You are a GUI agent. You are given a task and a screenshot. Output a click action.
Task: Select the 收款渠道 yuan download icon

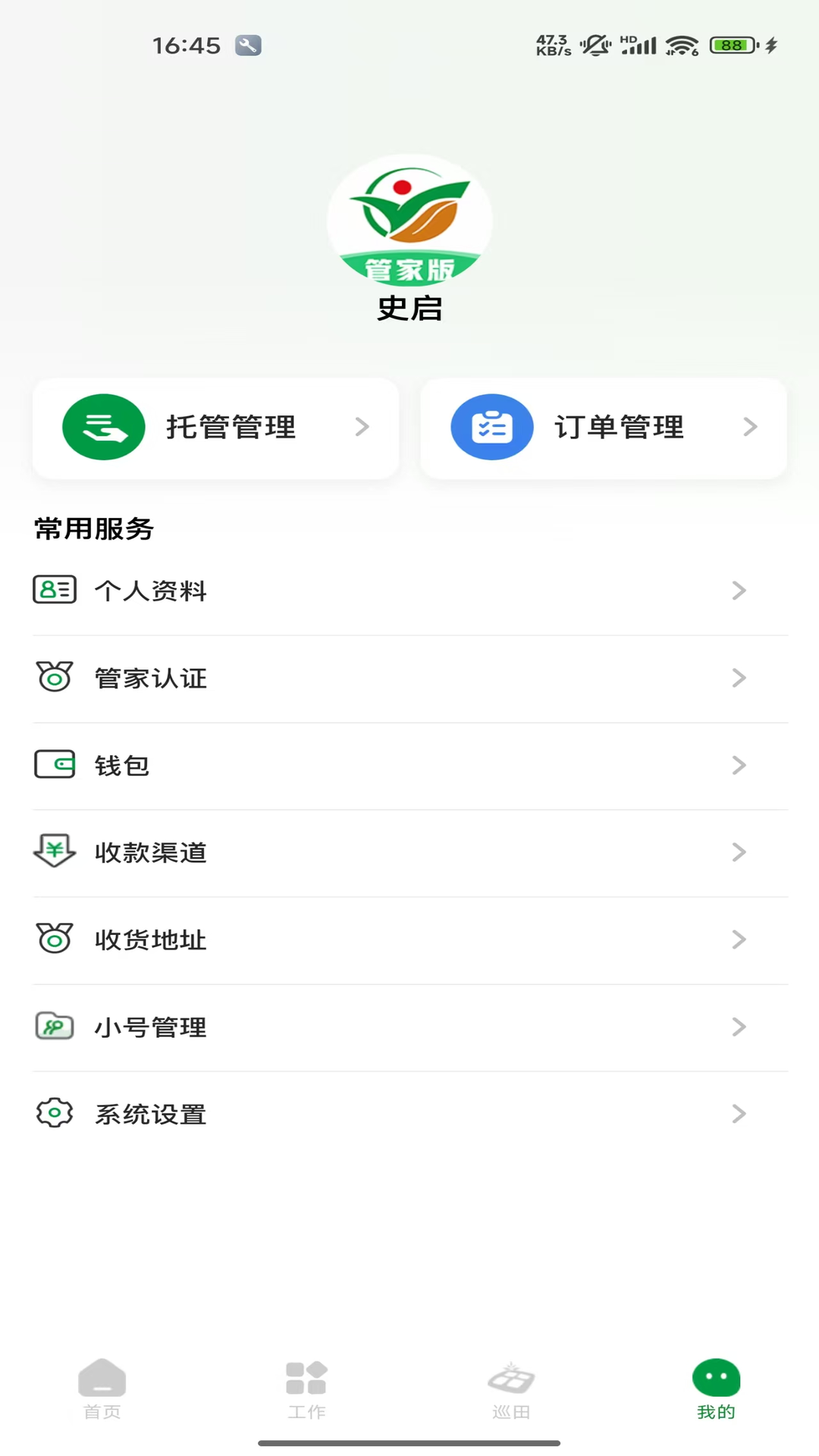(54, 852)
